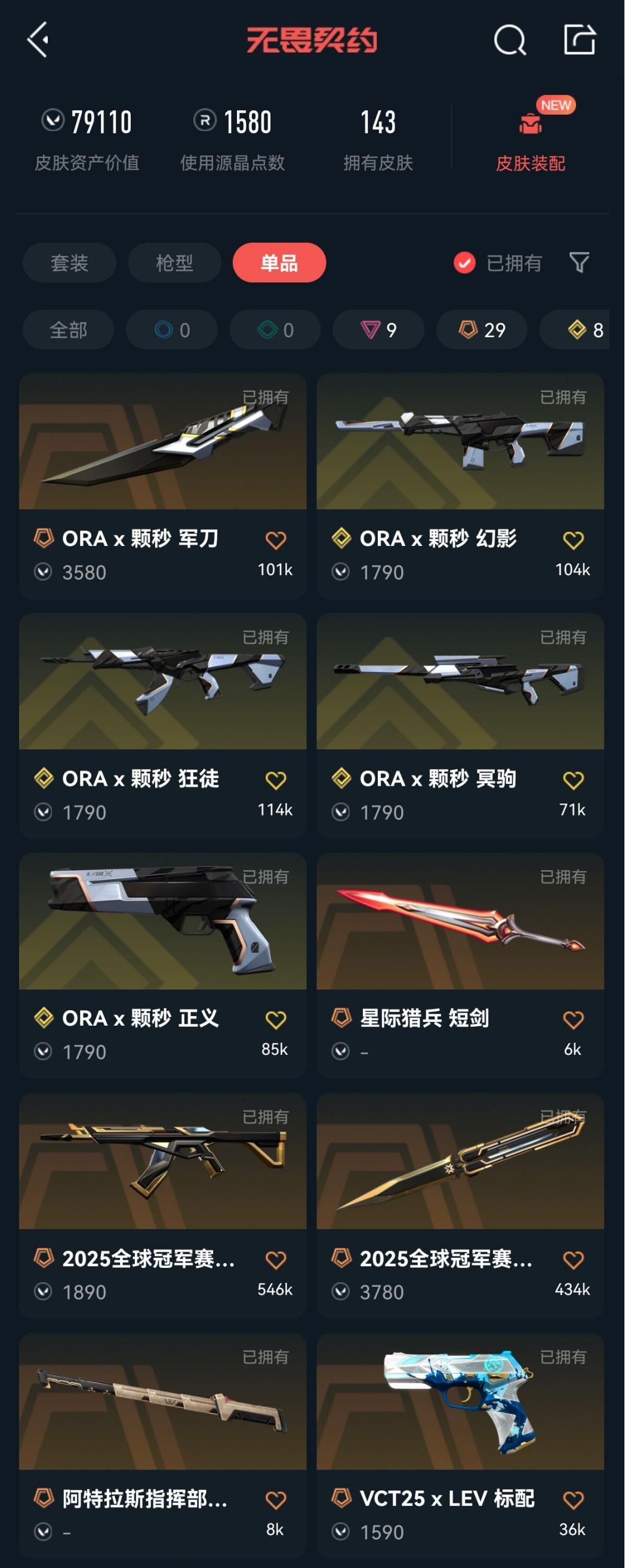Screen dimensions: 625x1568
Task: Filter by the pink rarity chip showing 9
Action: click(378, 330)
